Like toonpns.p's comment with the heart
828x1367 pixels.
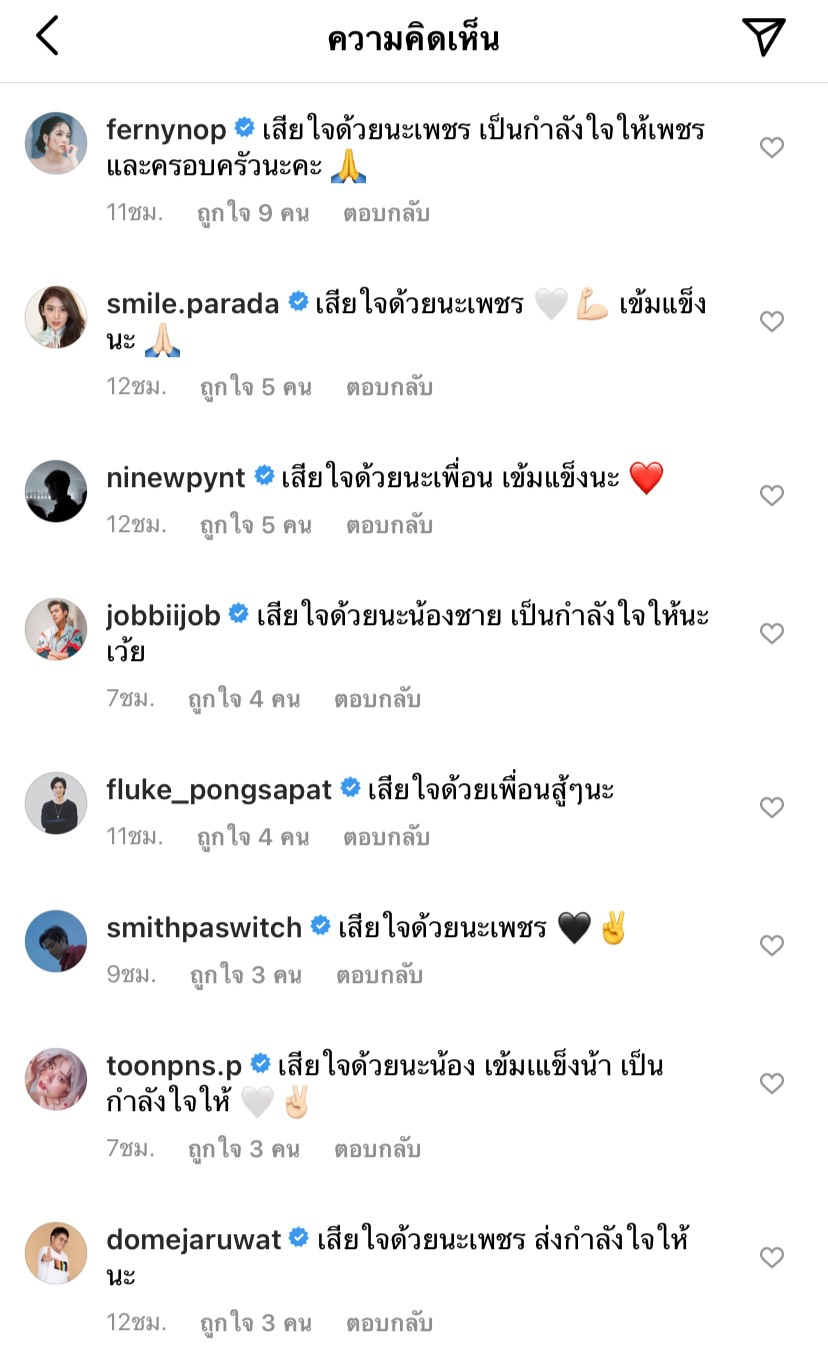771,1083
